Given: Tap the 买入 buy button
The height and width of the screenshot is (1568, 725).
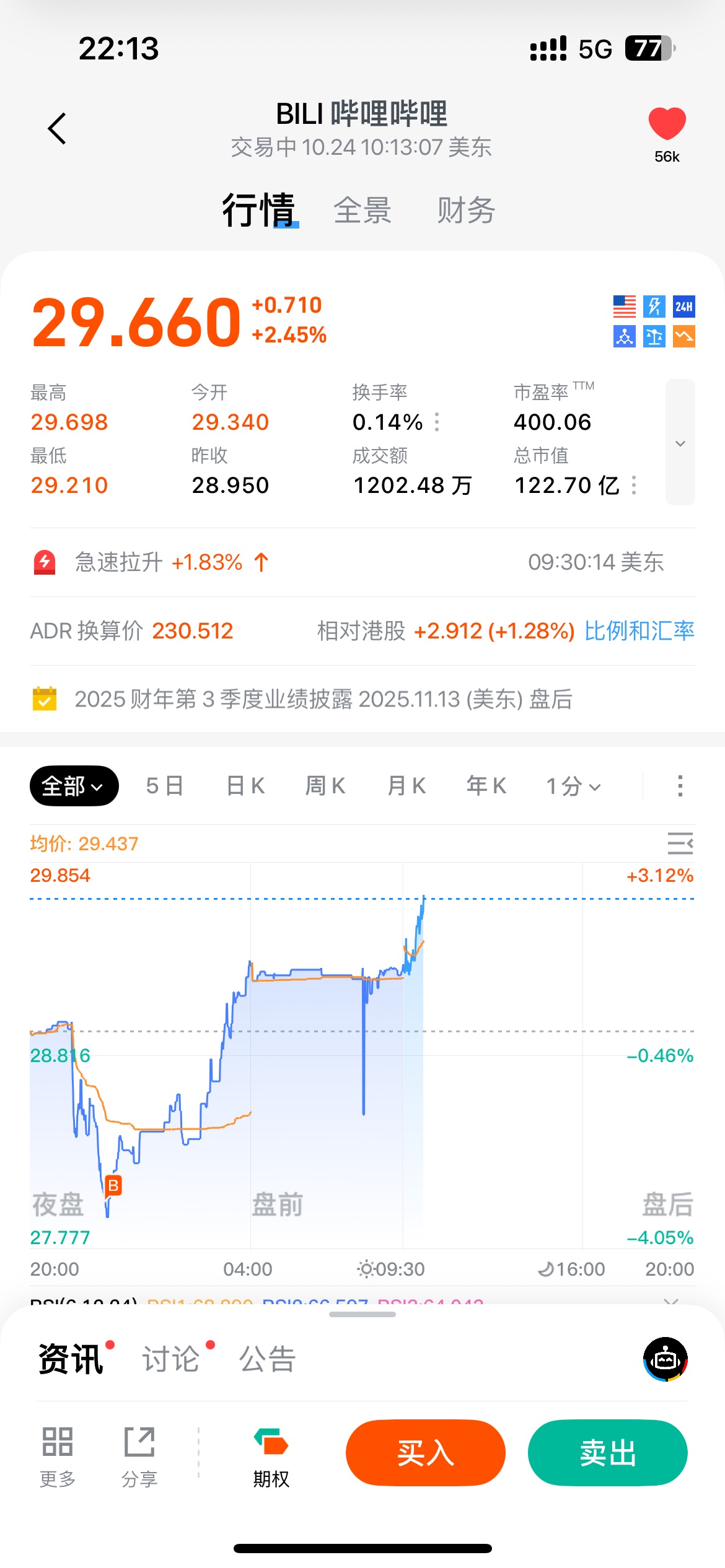Looking at the screenshot, I should tap(426, 1453).
